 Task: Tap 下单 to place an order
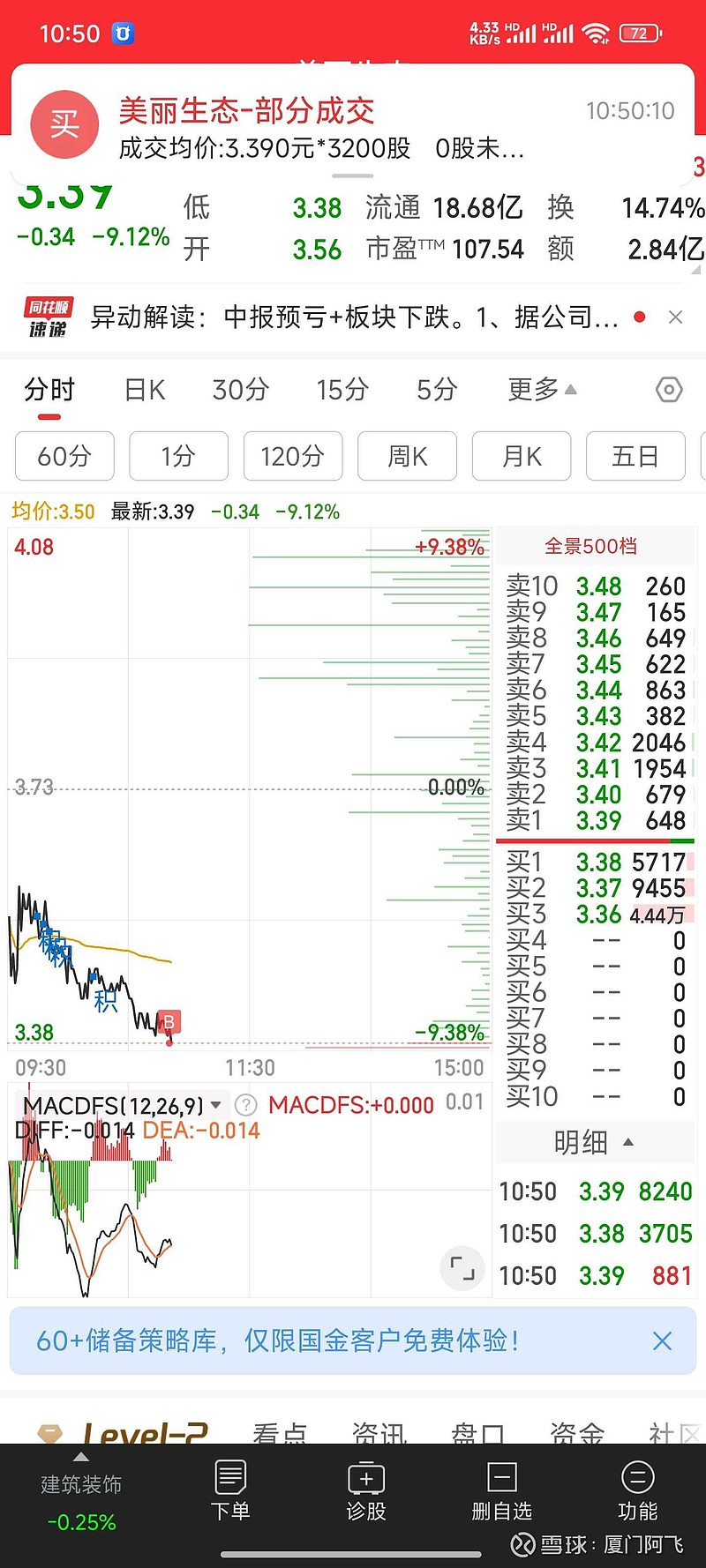[230, 1490]
